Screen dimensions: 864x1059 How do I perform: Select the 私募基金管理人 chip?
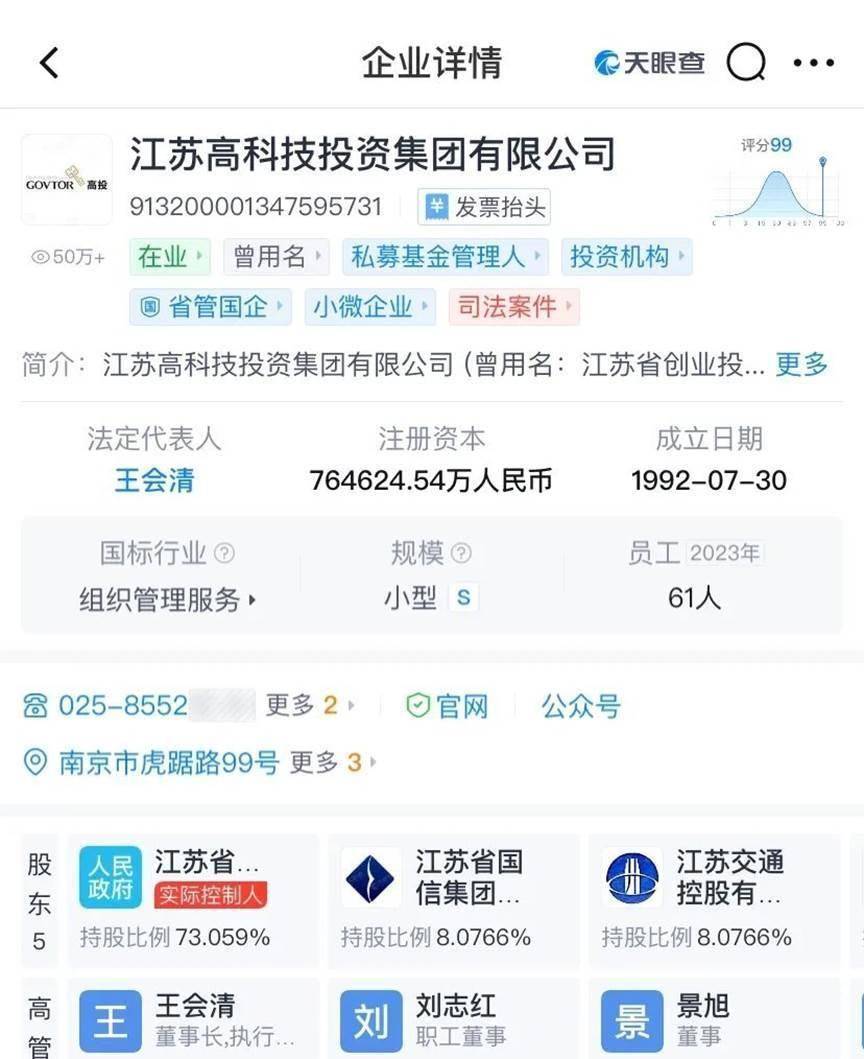445,257
